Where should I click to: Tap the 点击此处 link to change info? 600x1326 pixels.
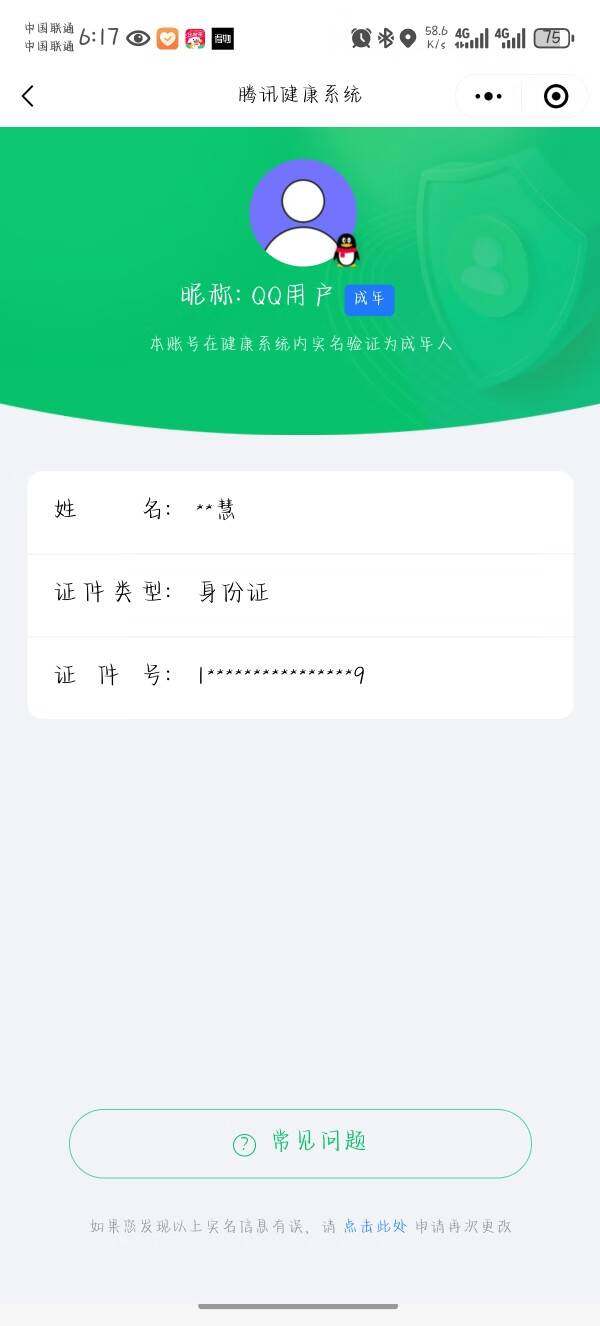pos(376,1226)
